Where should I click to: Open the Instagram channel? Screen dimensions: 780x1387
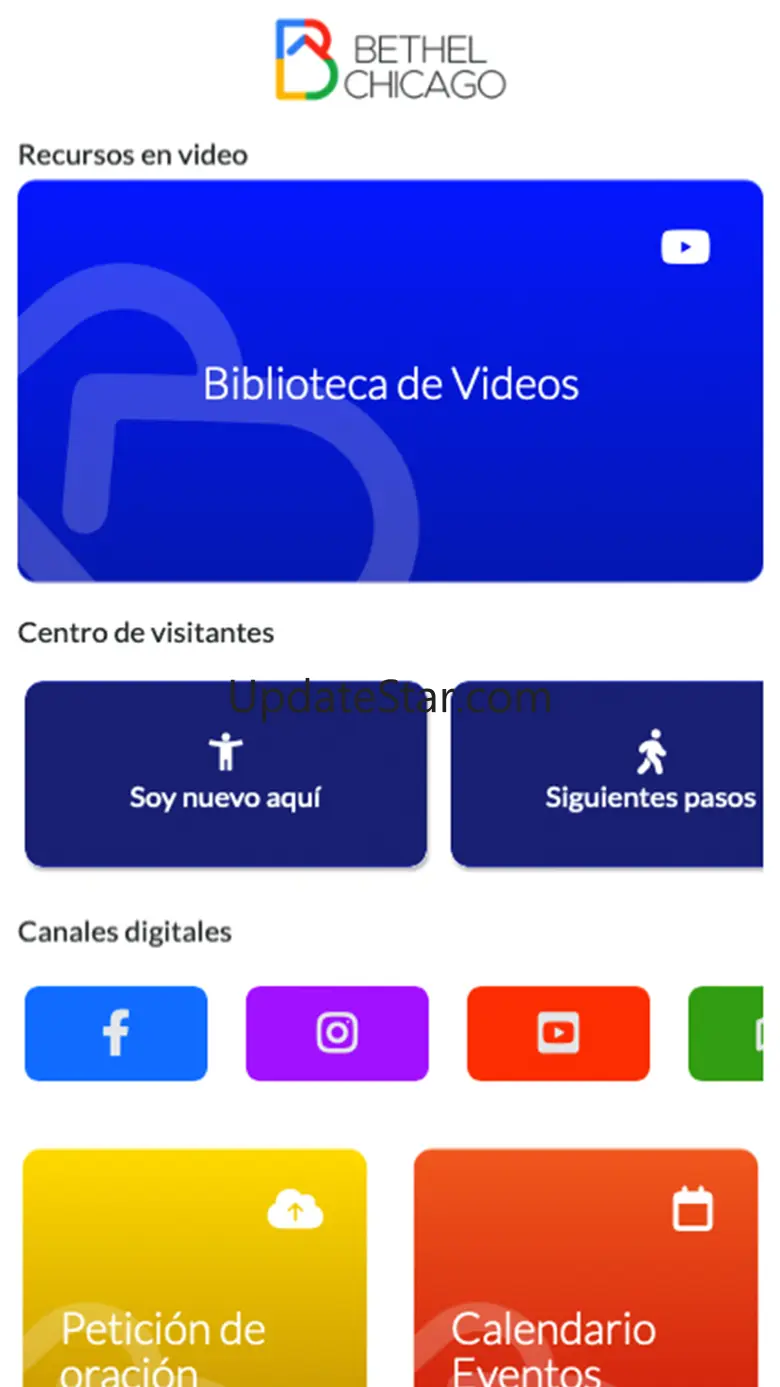point(337,1033)
